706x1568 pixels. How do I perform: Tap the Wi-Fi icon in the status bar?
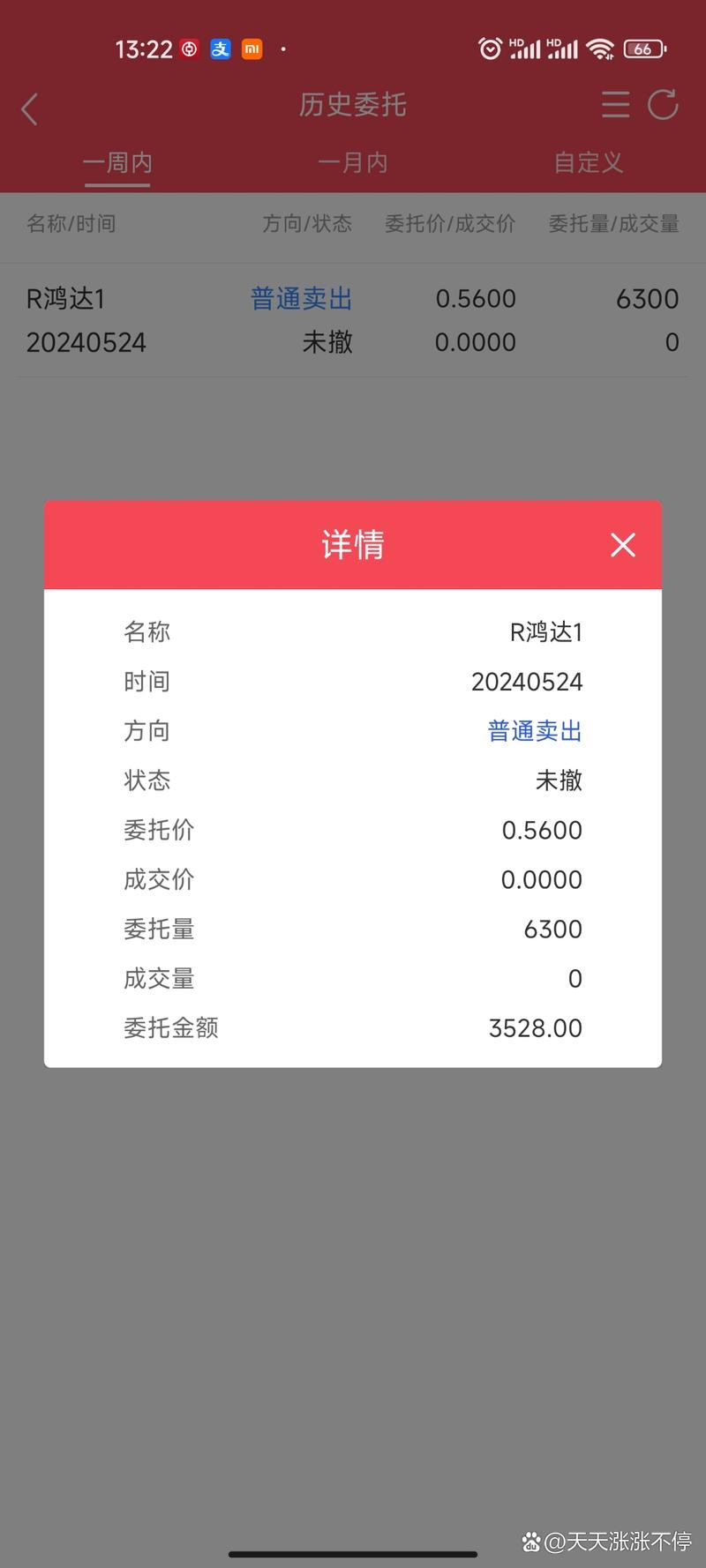pos(602,49)
